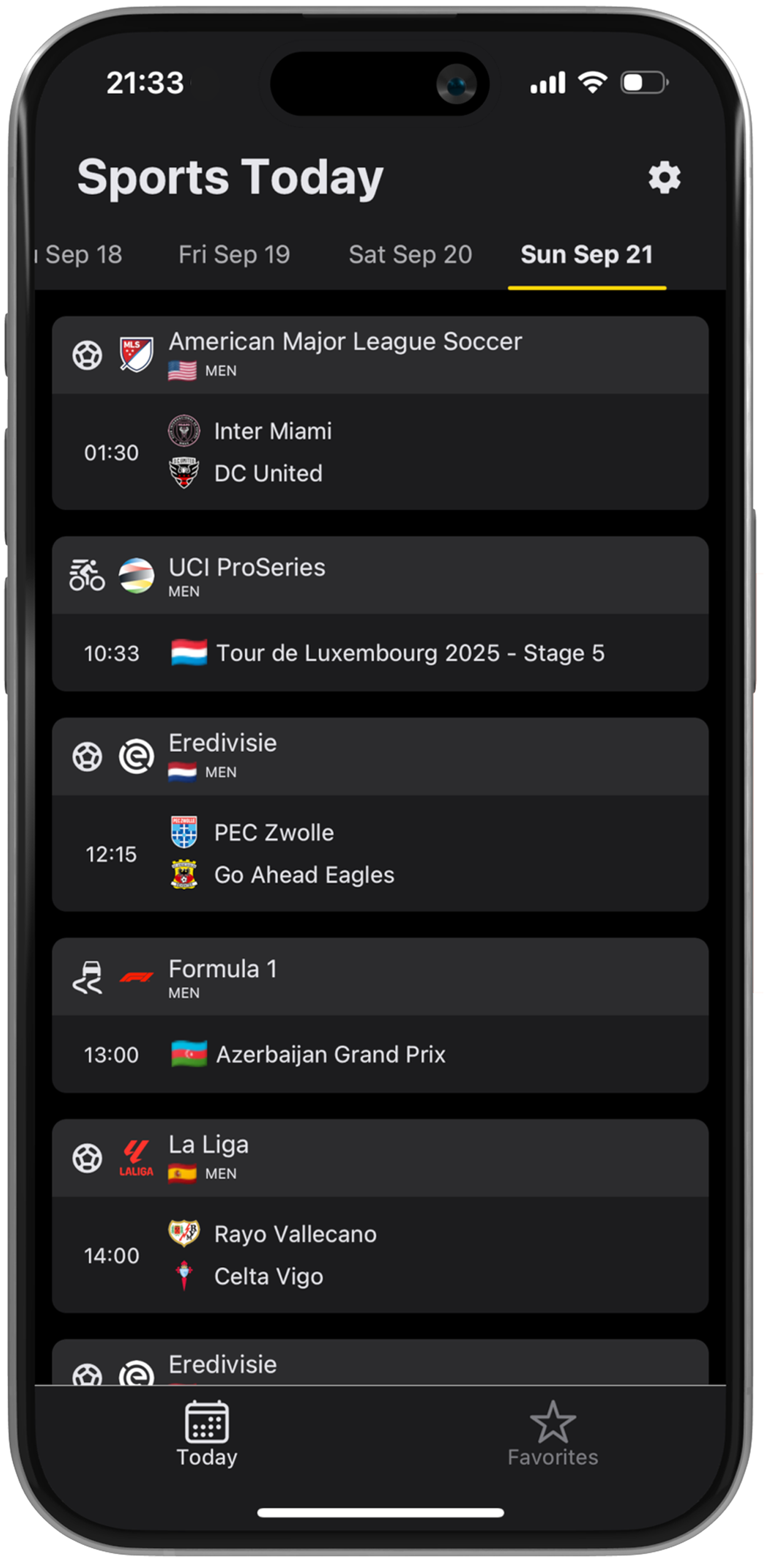Open Rayo Vallecano vs Celta Vigo match

[x=379, y=1255]
